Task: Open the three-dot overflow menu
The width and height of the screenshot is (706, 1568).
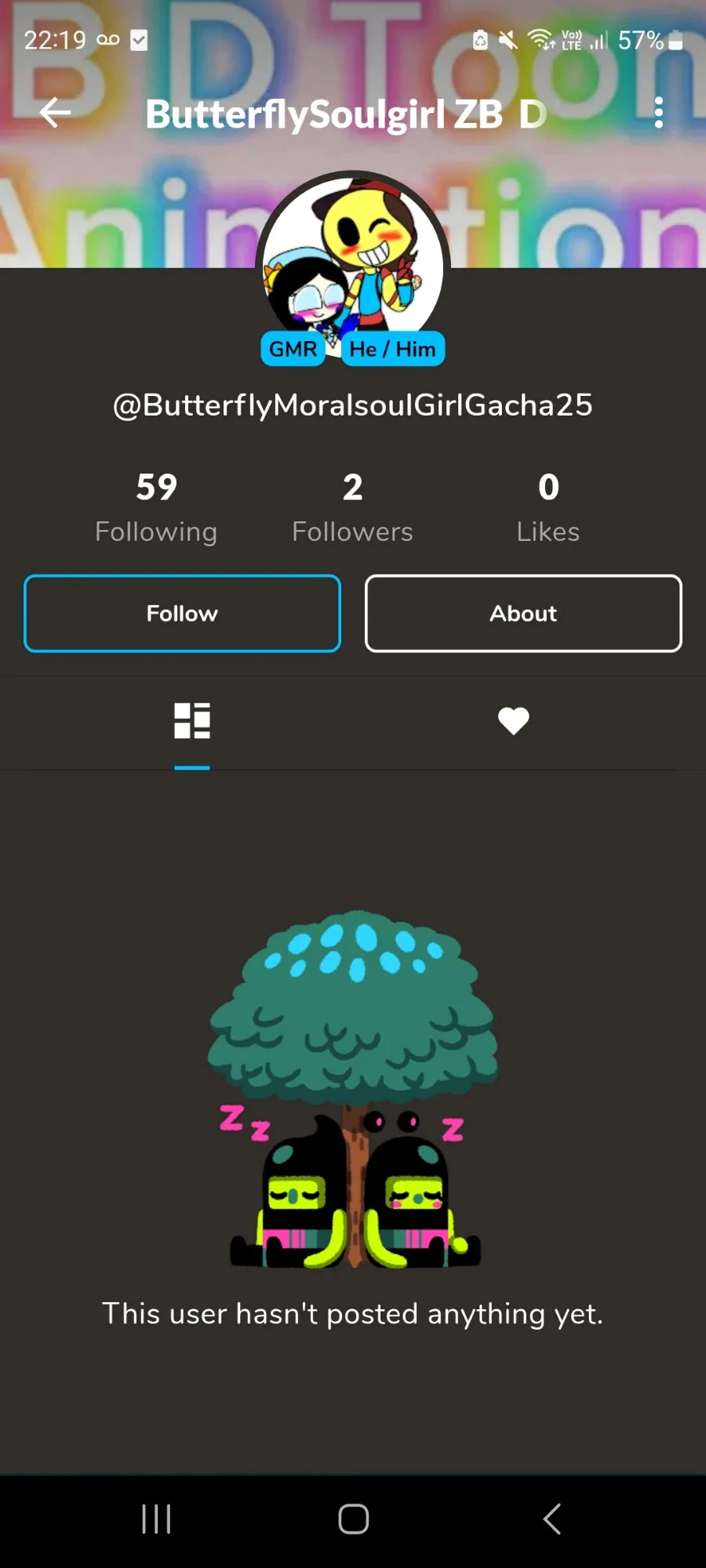Action: (x=658, y=113)
